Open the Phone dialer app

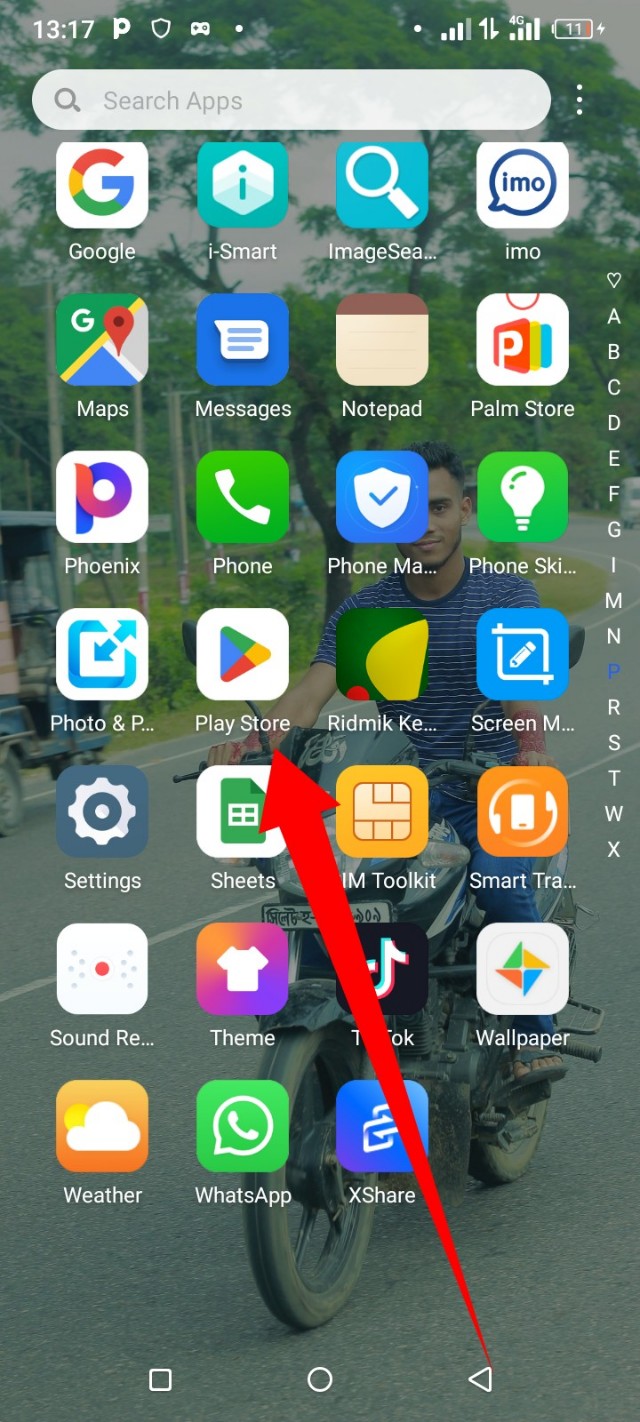(242, 498)
